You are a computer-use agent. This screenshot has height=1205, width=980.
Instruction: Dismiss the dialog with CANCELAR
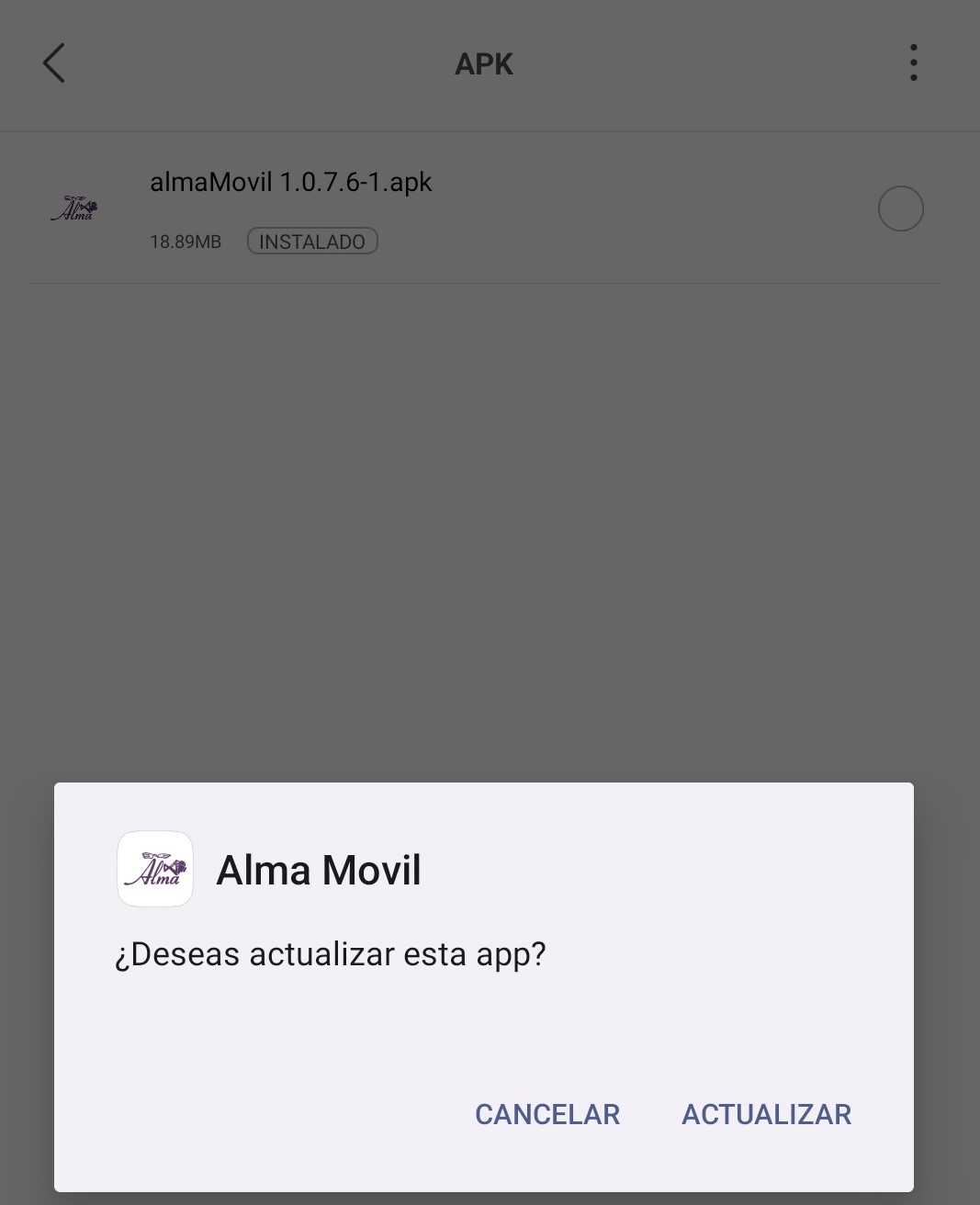[x=547, y=1114]
